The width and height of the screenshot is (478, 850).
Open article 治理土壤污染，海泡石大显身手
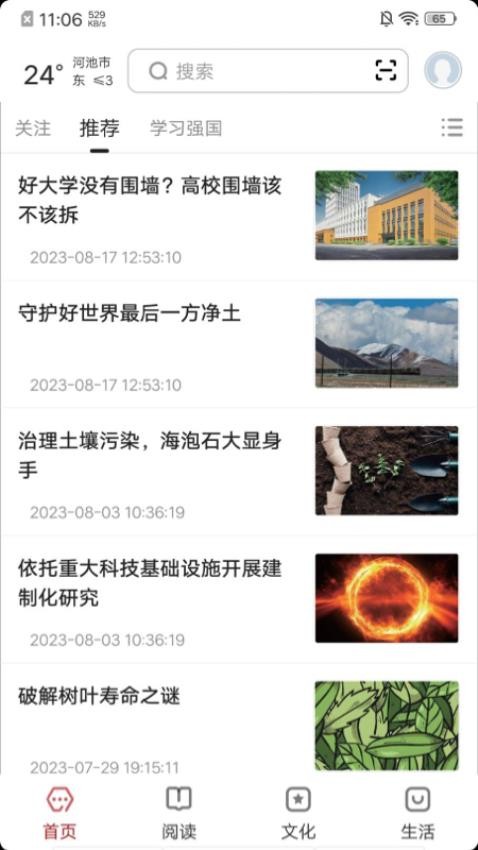coord(239,472)
